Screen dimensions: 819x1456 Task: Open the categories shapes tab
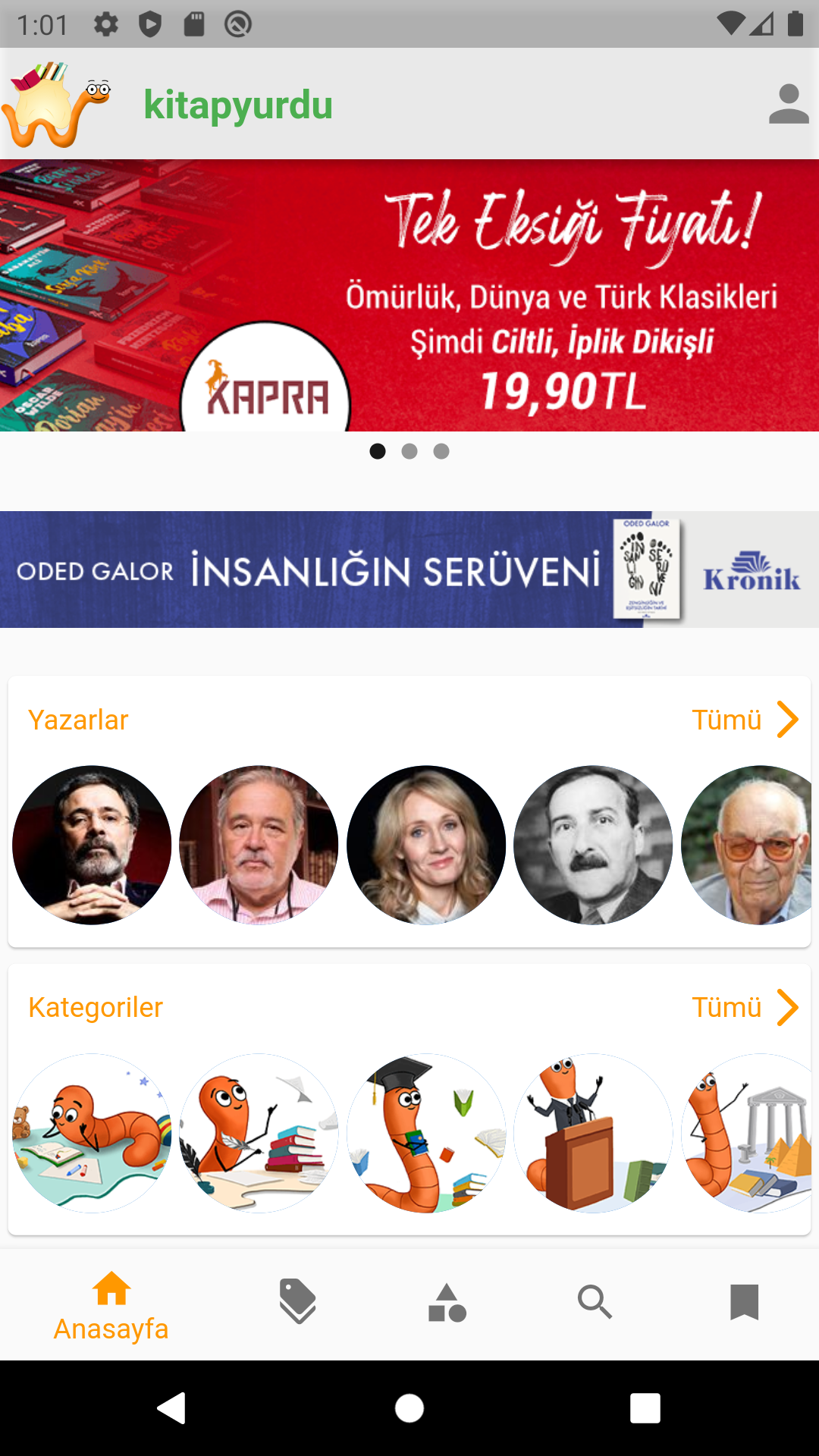click(447, 1301)
